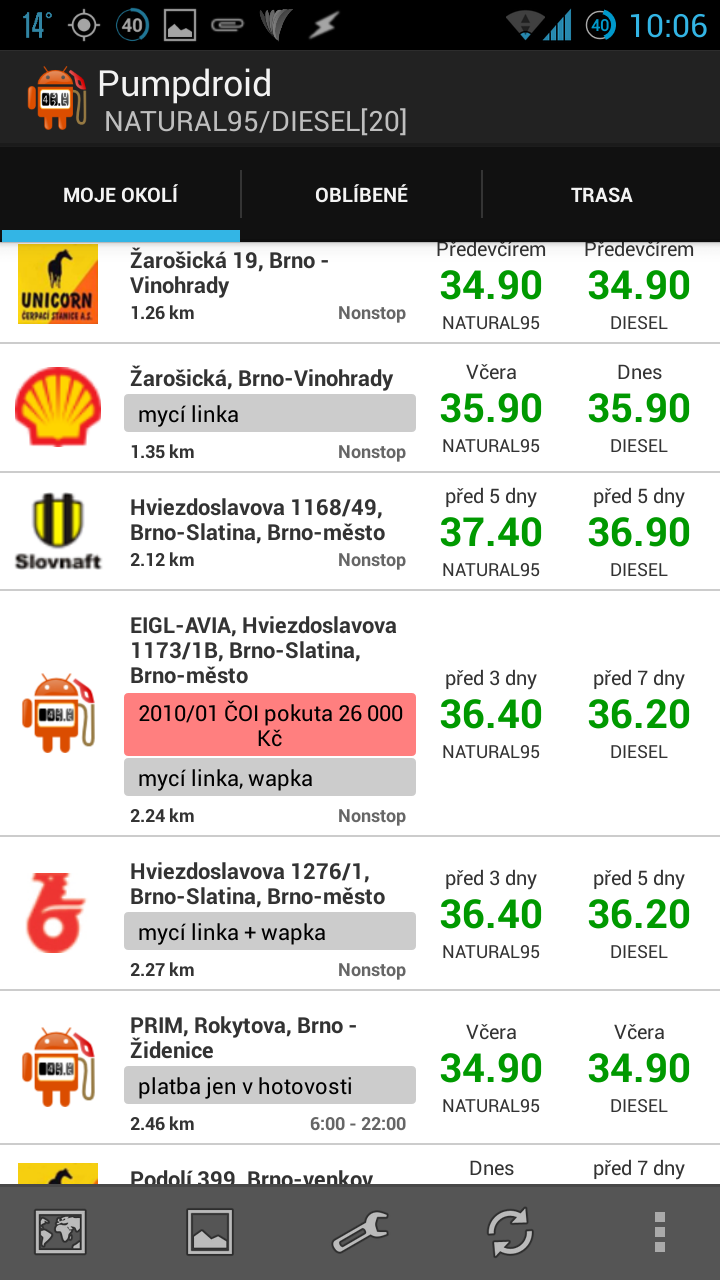This screenshot has width=720, height=1280.
Task: Open the overflow menu
Action: pos(660,1232)
